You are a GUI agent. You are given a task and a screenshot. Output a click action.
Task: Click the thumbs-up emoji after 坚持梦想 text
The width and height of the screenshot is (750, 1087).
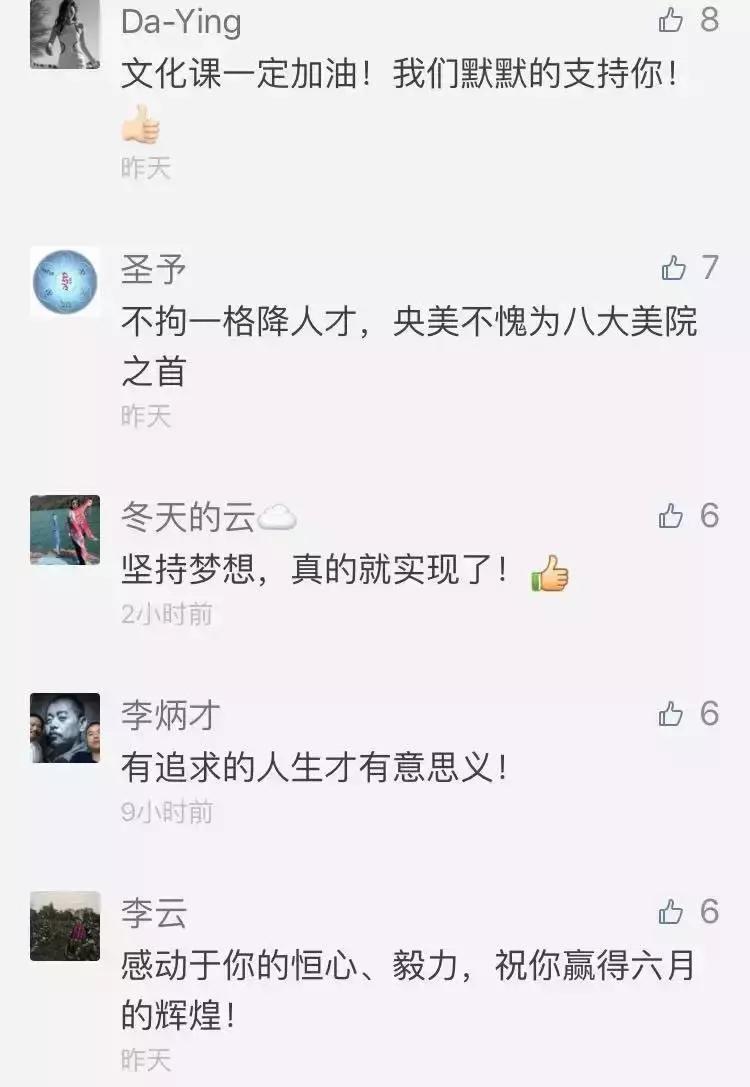(x=549, y=571)
